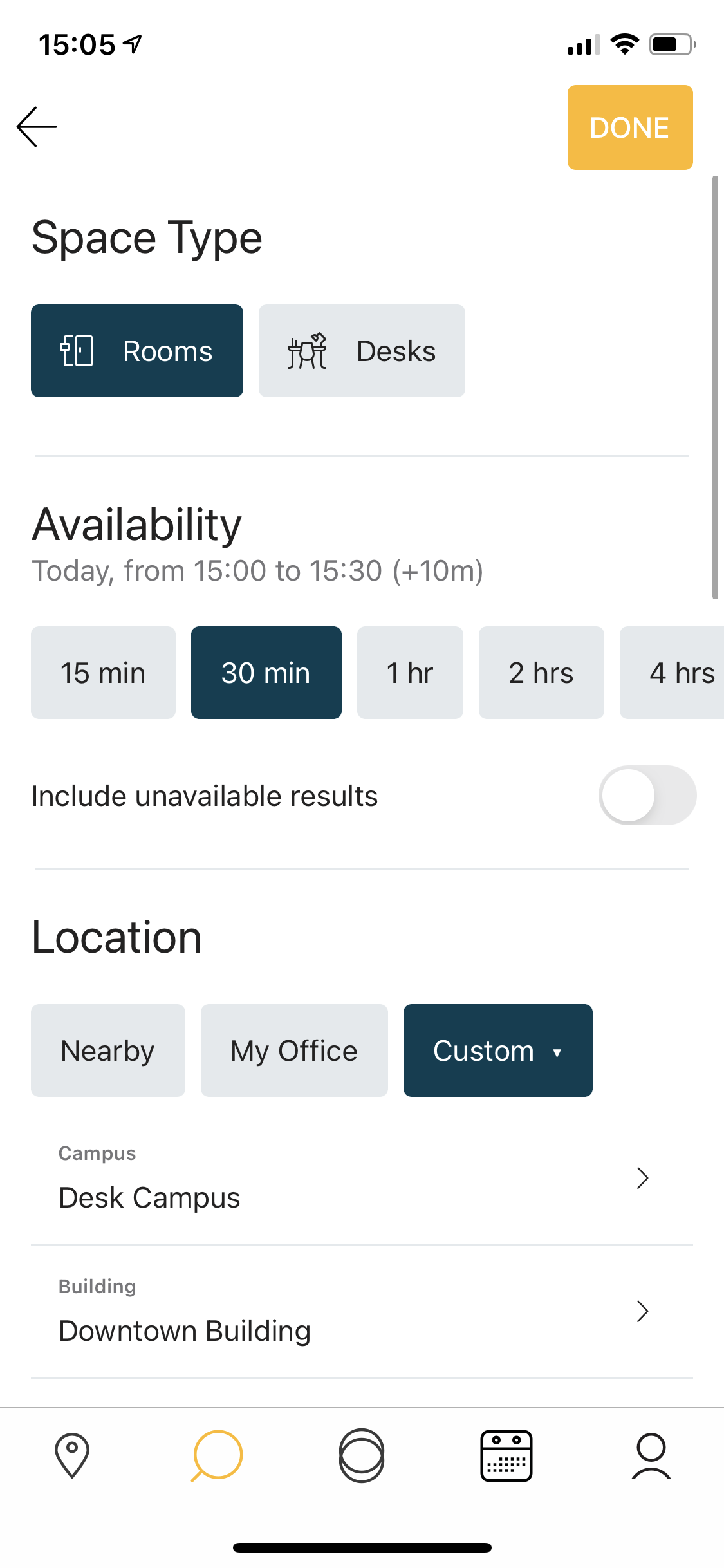Enable Include unavailable results
724x1568 pixels.
[647, 795]
